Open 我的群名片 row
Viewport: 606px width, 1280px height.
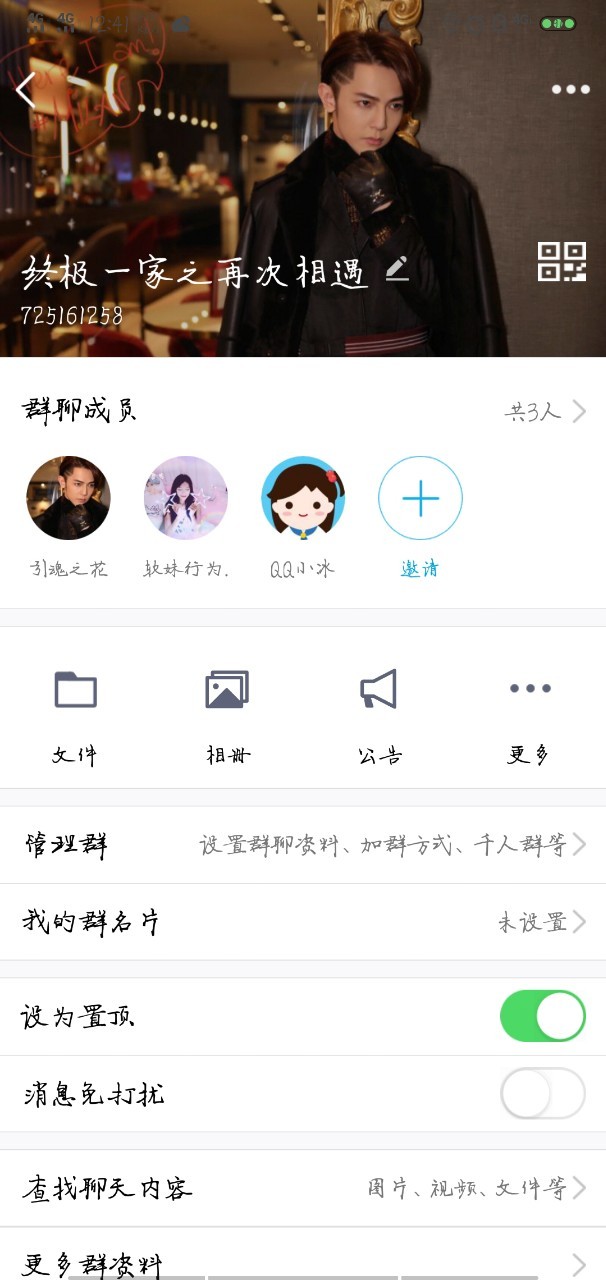[x=303, y=922]
